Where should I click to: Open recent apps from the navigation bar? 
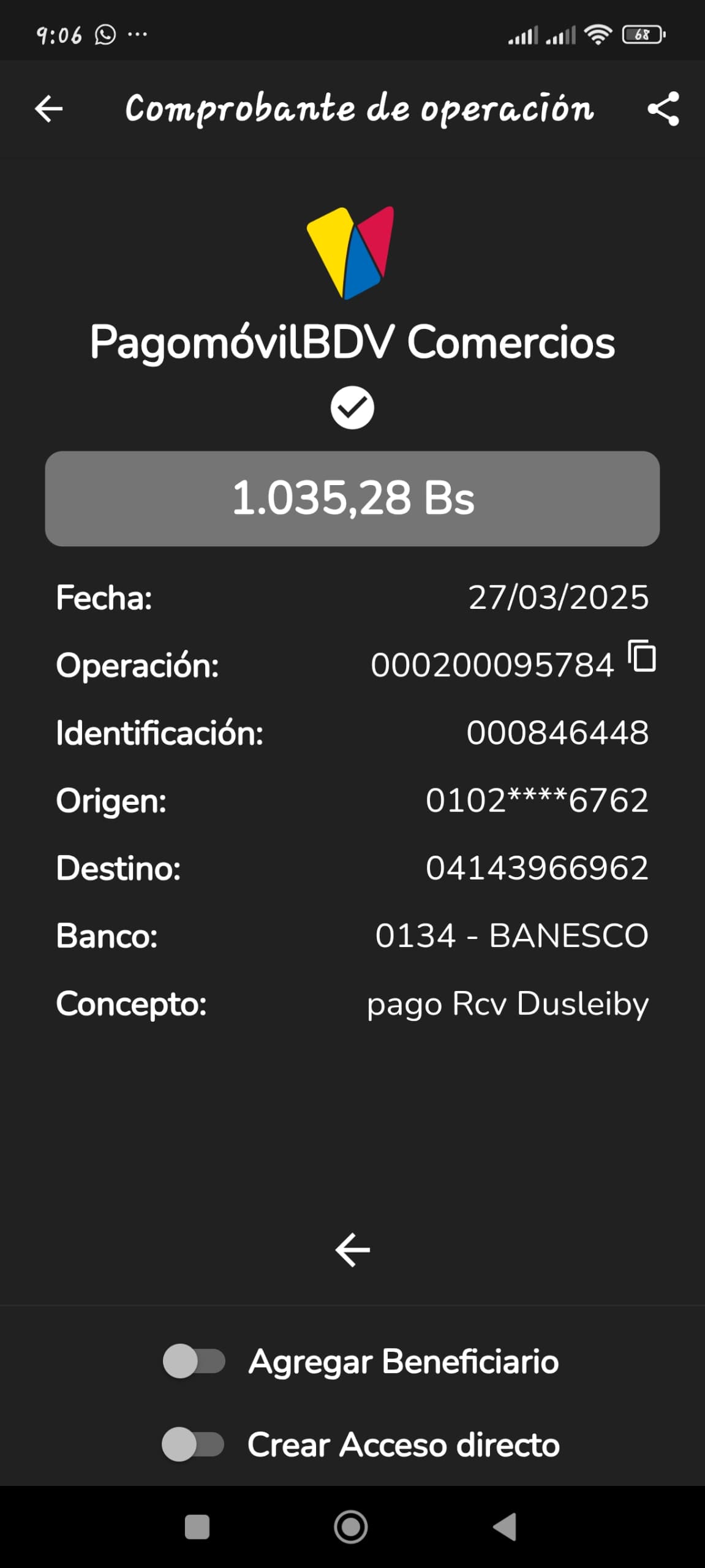point(197,1527)
